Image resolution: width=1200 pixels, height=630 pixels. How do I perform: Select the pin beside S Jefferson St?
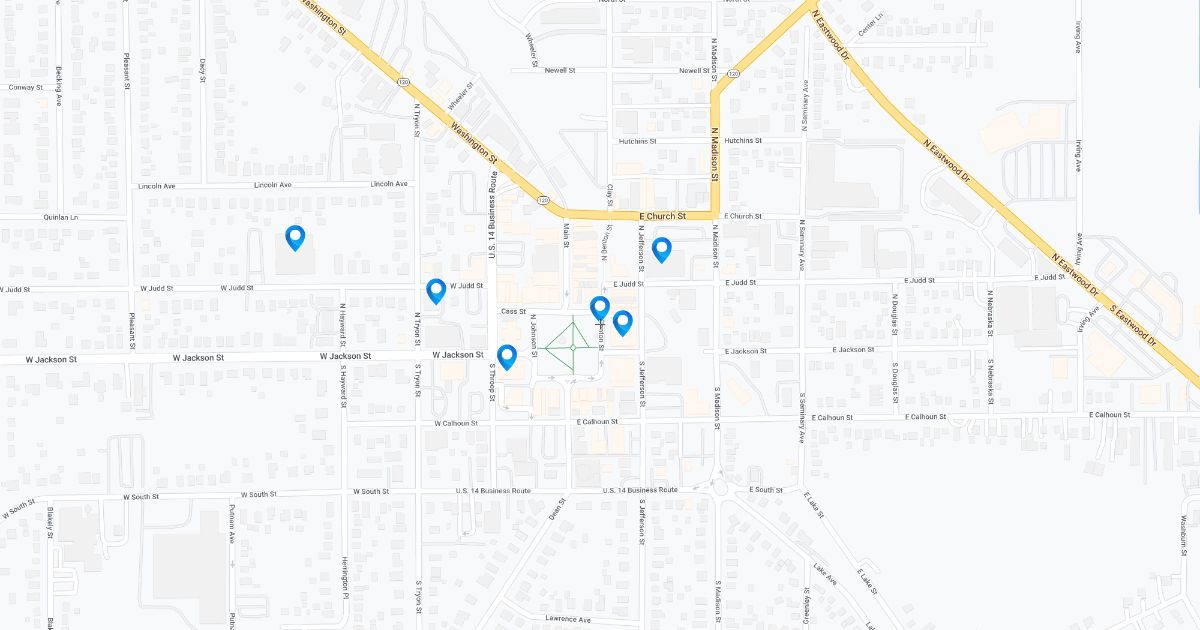pyautogui.click(x=623, y=322)
